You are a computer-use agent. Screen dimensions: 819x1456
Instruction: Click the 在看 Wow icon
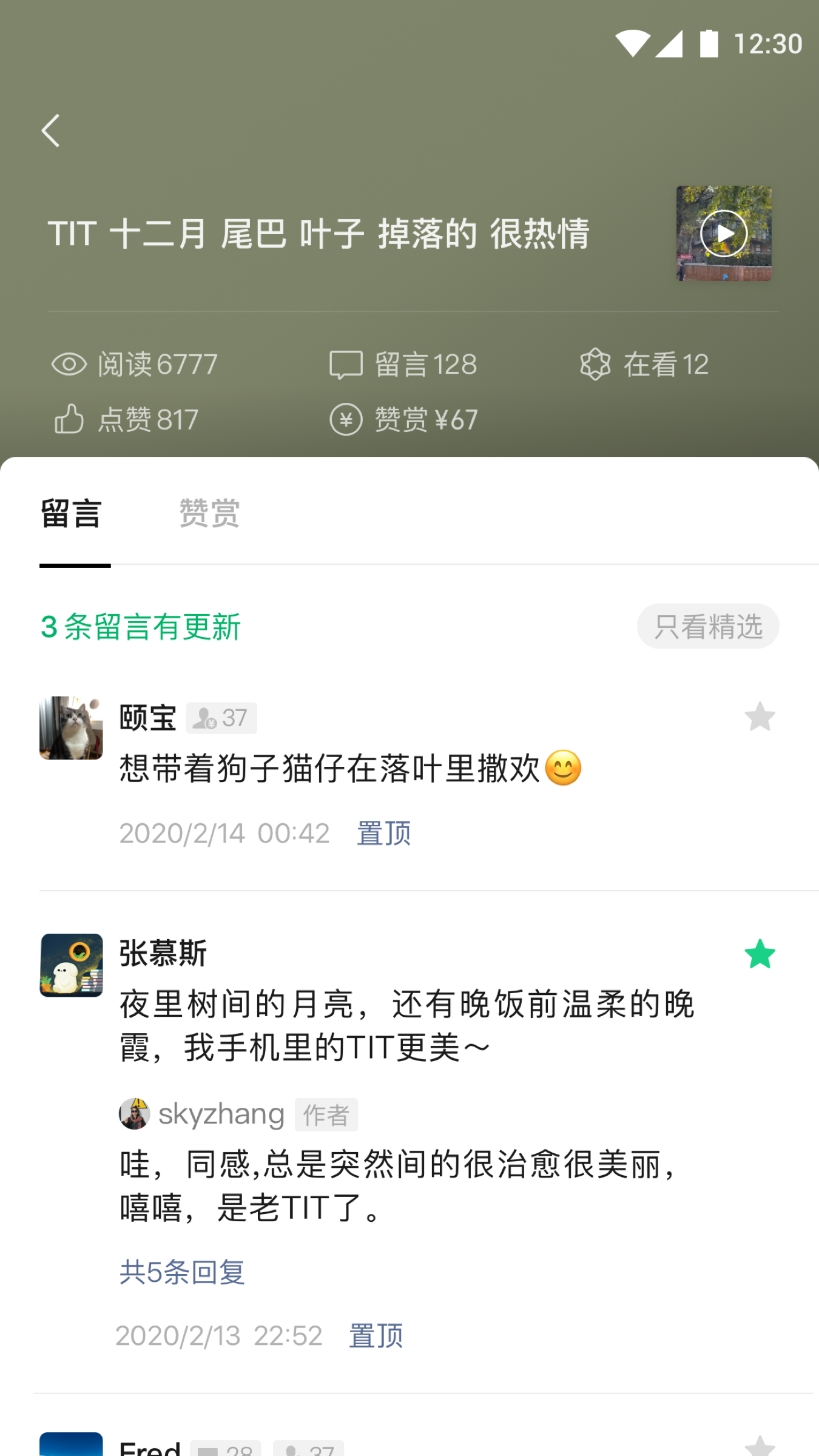pyautogui.click(x=596, y=363)
